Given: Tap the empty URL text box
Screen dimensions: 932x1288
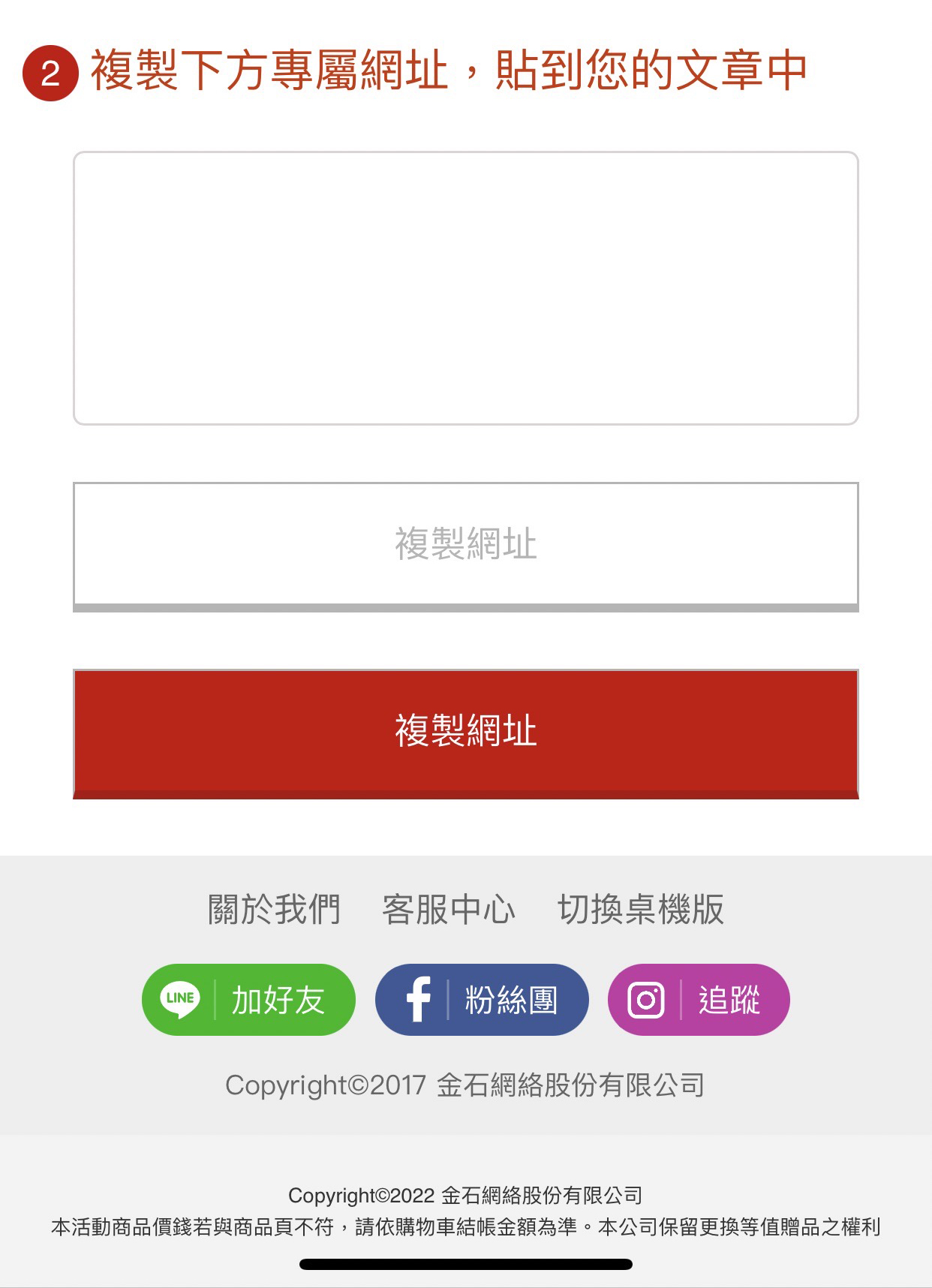Looking at the screenshot, I should (x=465, y=288).
